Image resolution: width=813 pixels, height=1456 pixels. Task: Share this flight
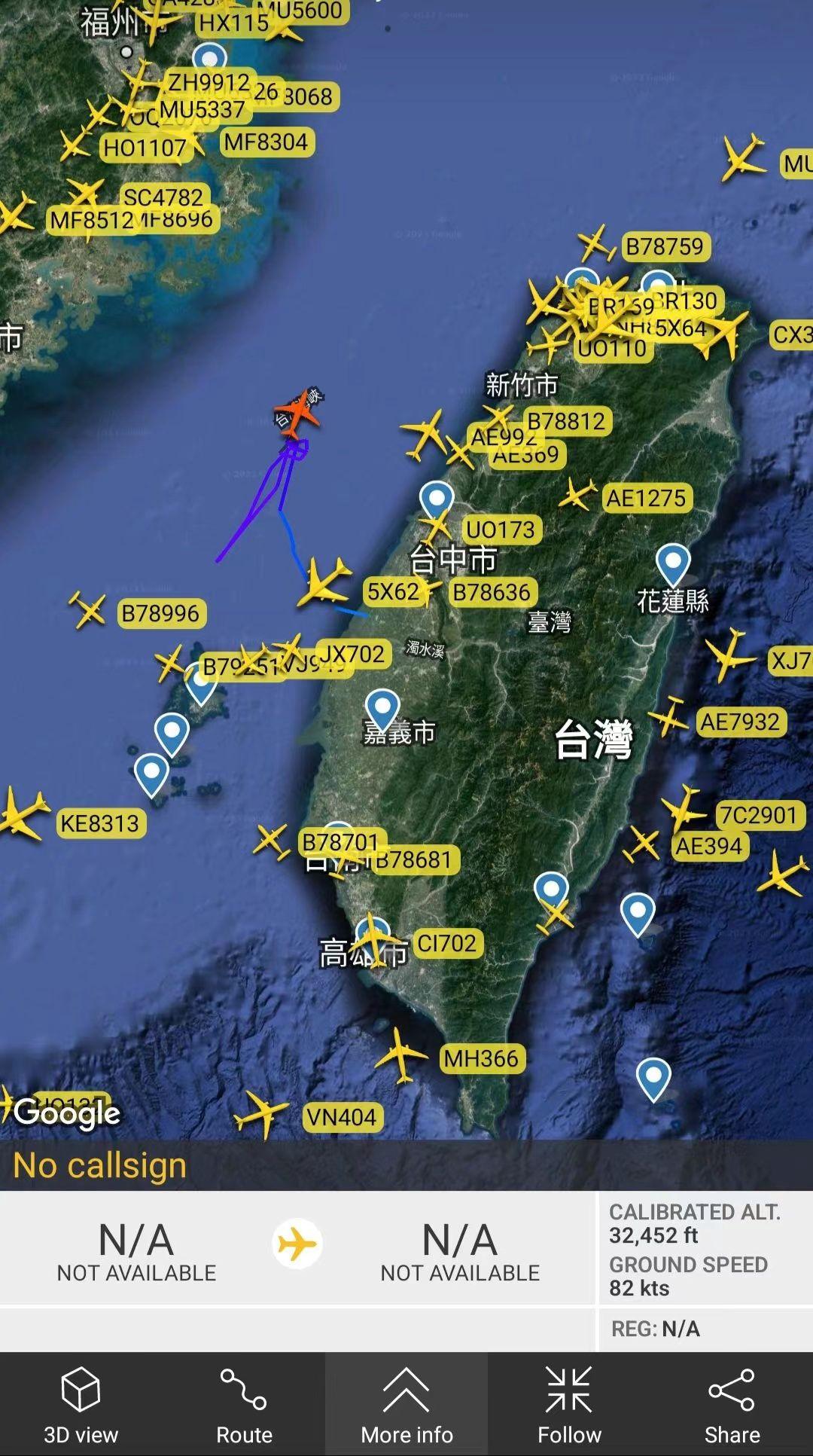tap(732, 1406)
